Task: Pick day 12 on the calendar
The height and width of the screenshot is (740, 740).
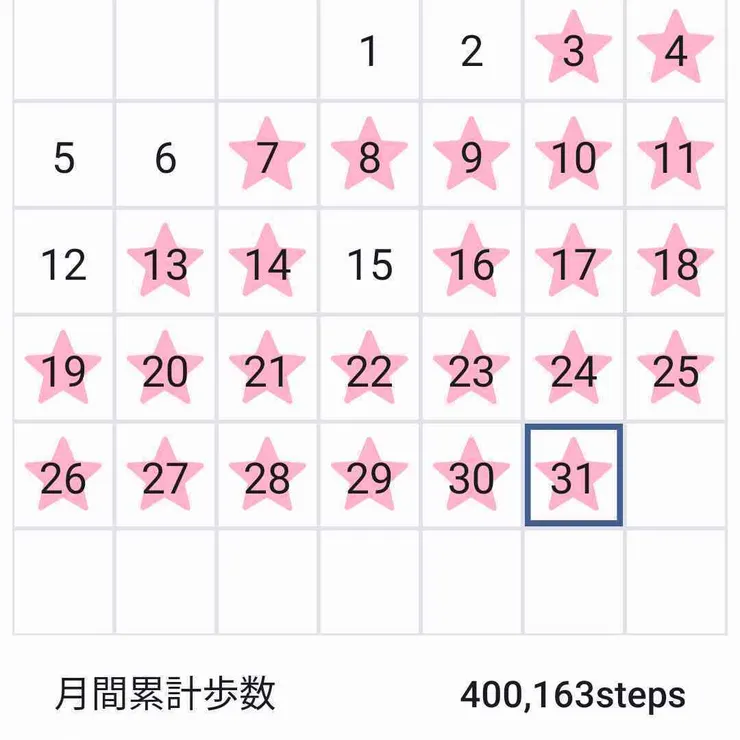Action: (x=64, y=265)
